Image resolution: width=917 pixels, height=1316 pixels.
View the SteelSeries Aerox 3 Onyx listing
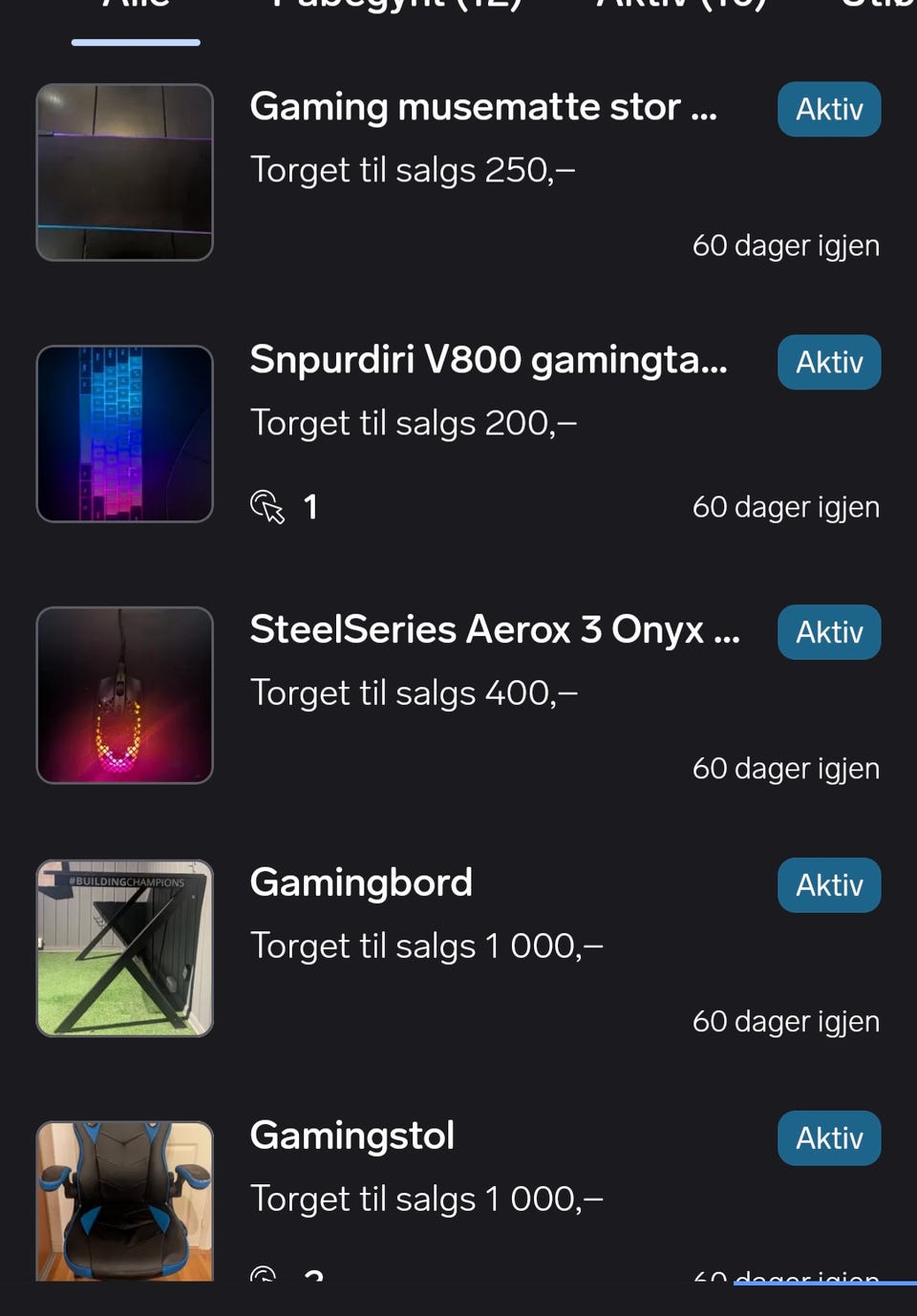494,630
